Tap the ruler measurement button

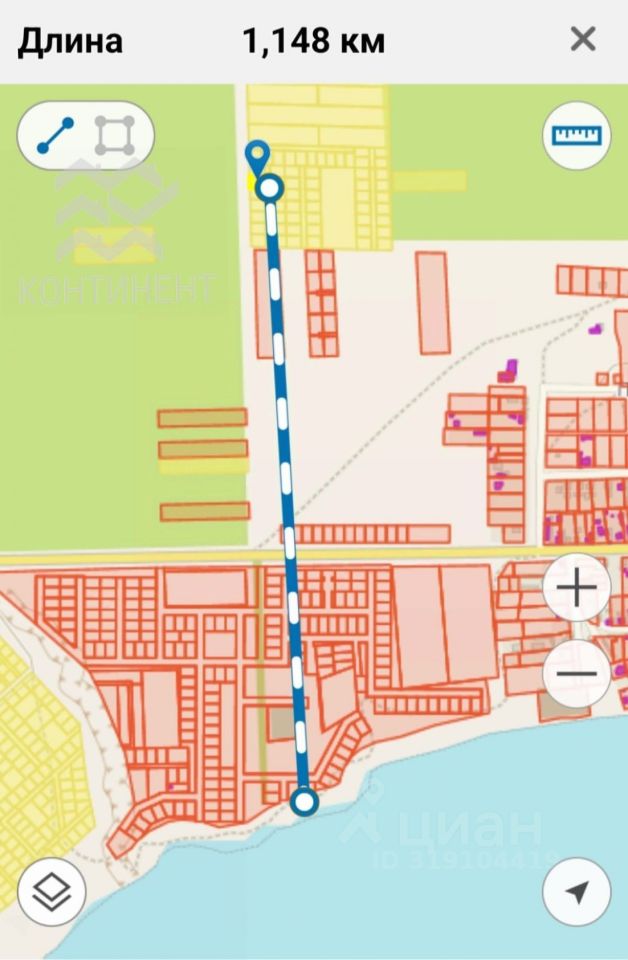pyautogui.click(x=577, y=135)
